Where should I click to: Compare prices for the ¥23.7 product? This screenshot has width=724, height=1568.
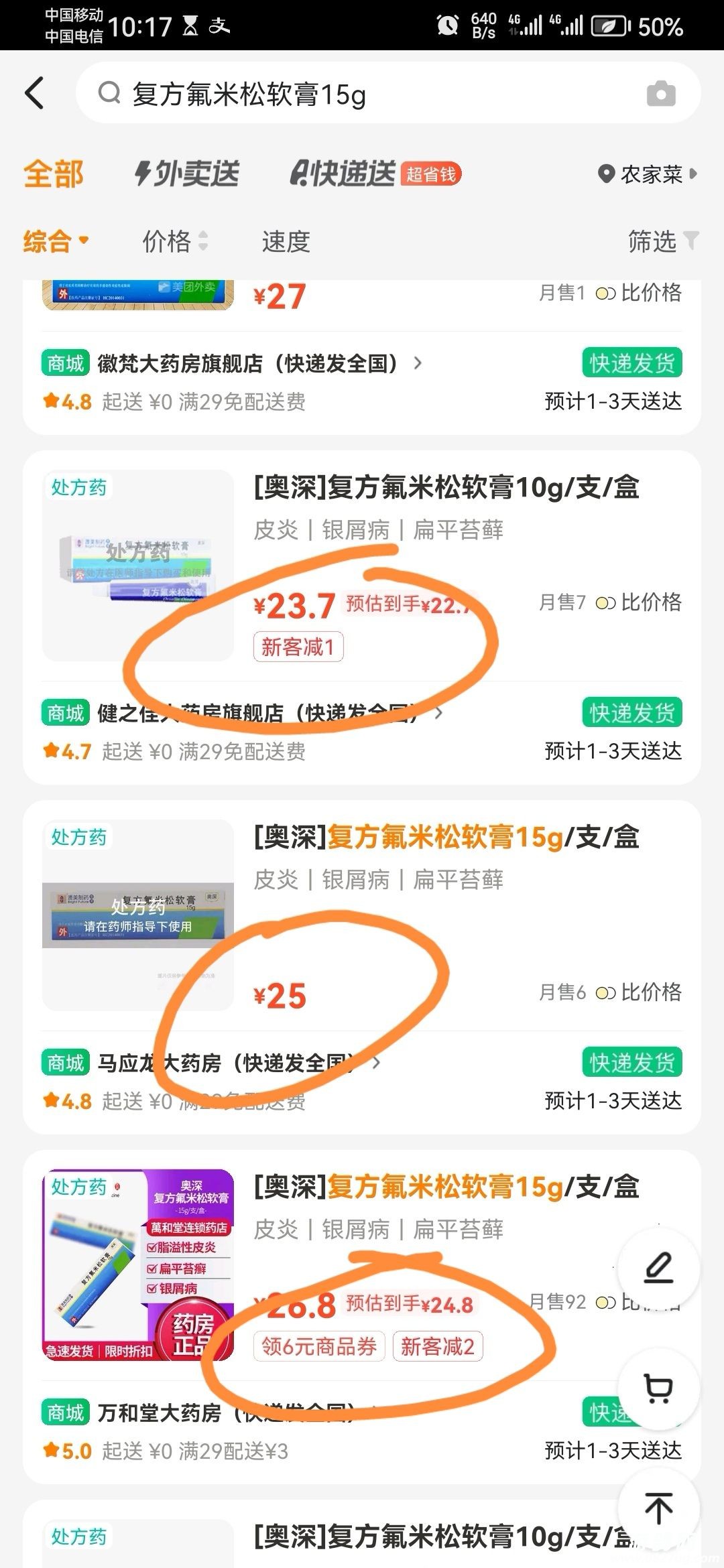pos(639,602)
